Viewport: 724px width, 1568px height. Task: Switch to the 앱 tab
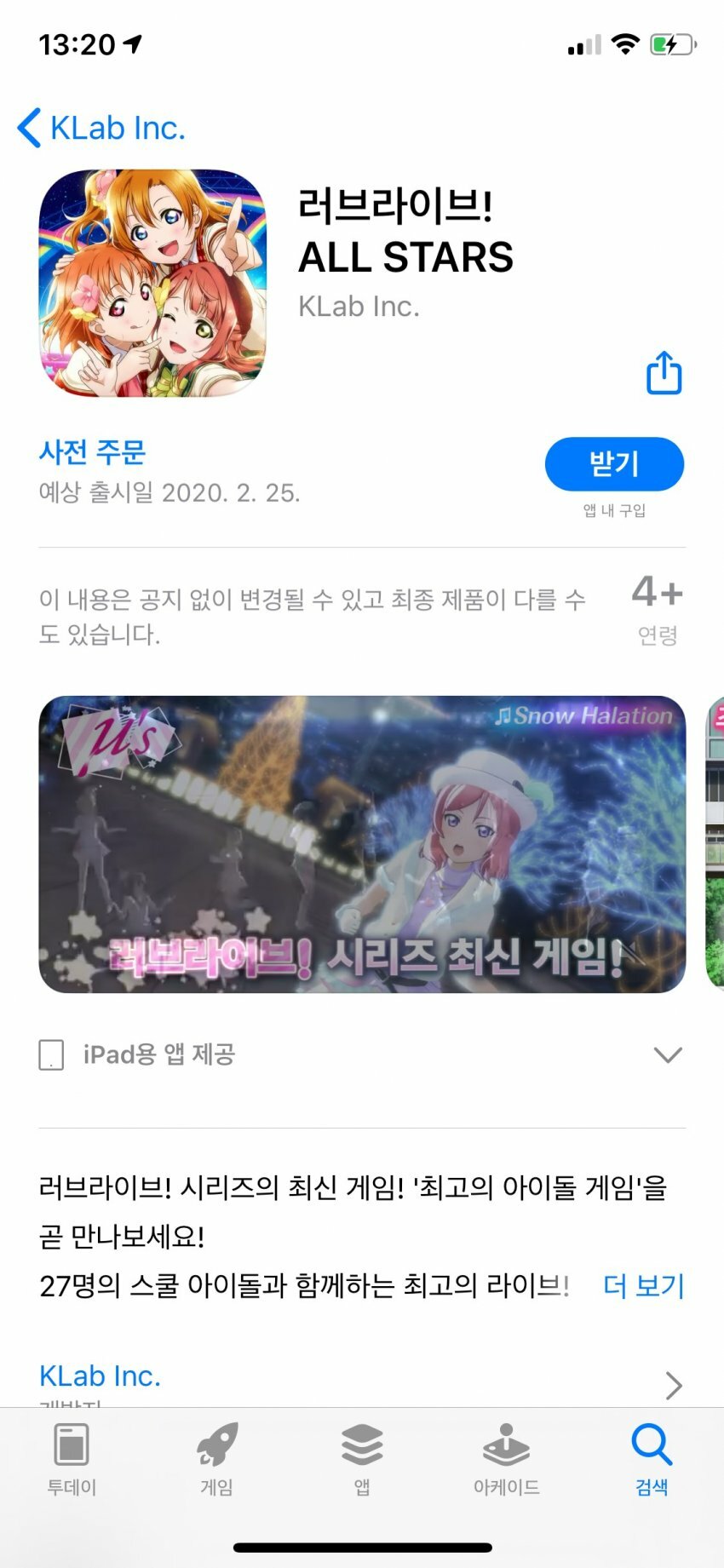pos(362,1460)
